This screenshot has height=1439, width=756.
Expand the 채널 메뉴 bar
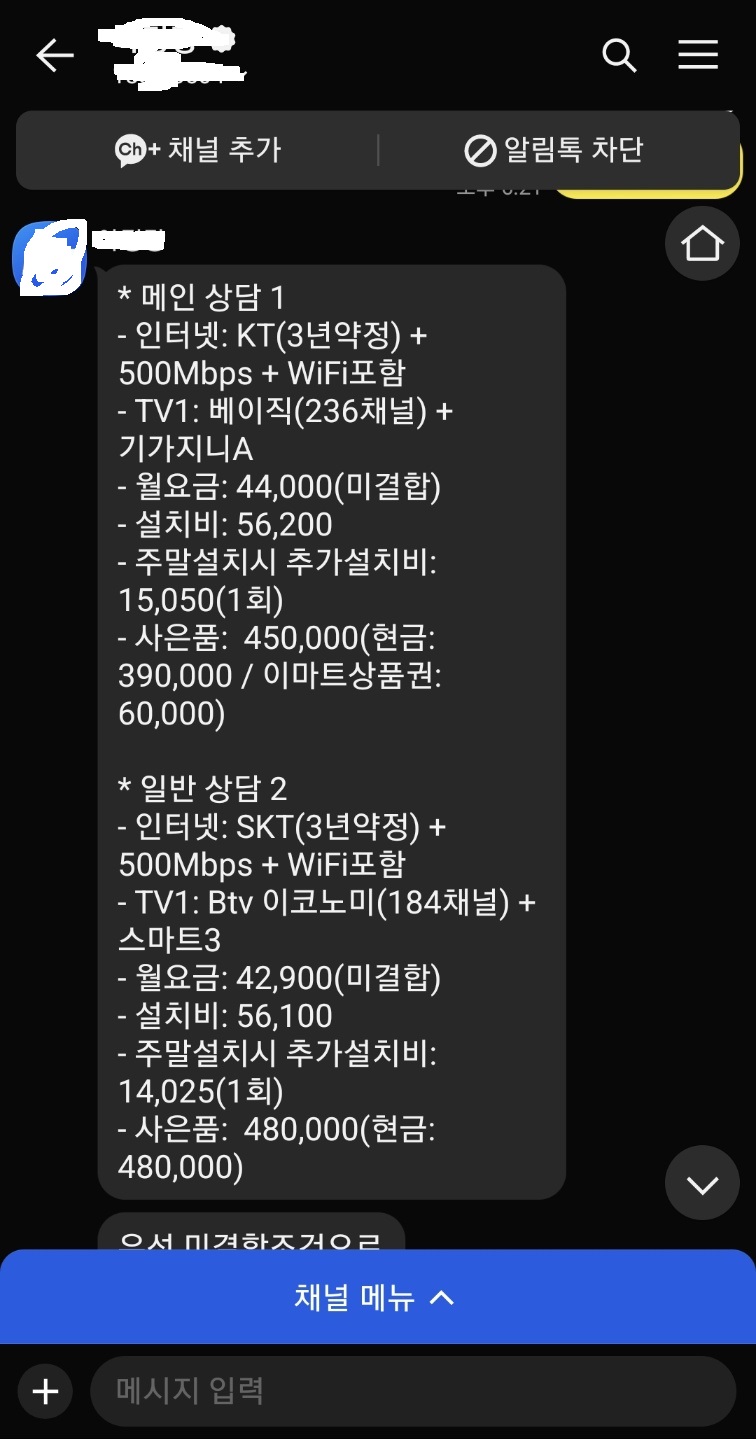pos(377,1297)
